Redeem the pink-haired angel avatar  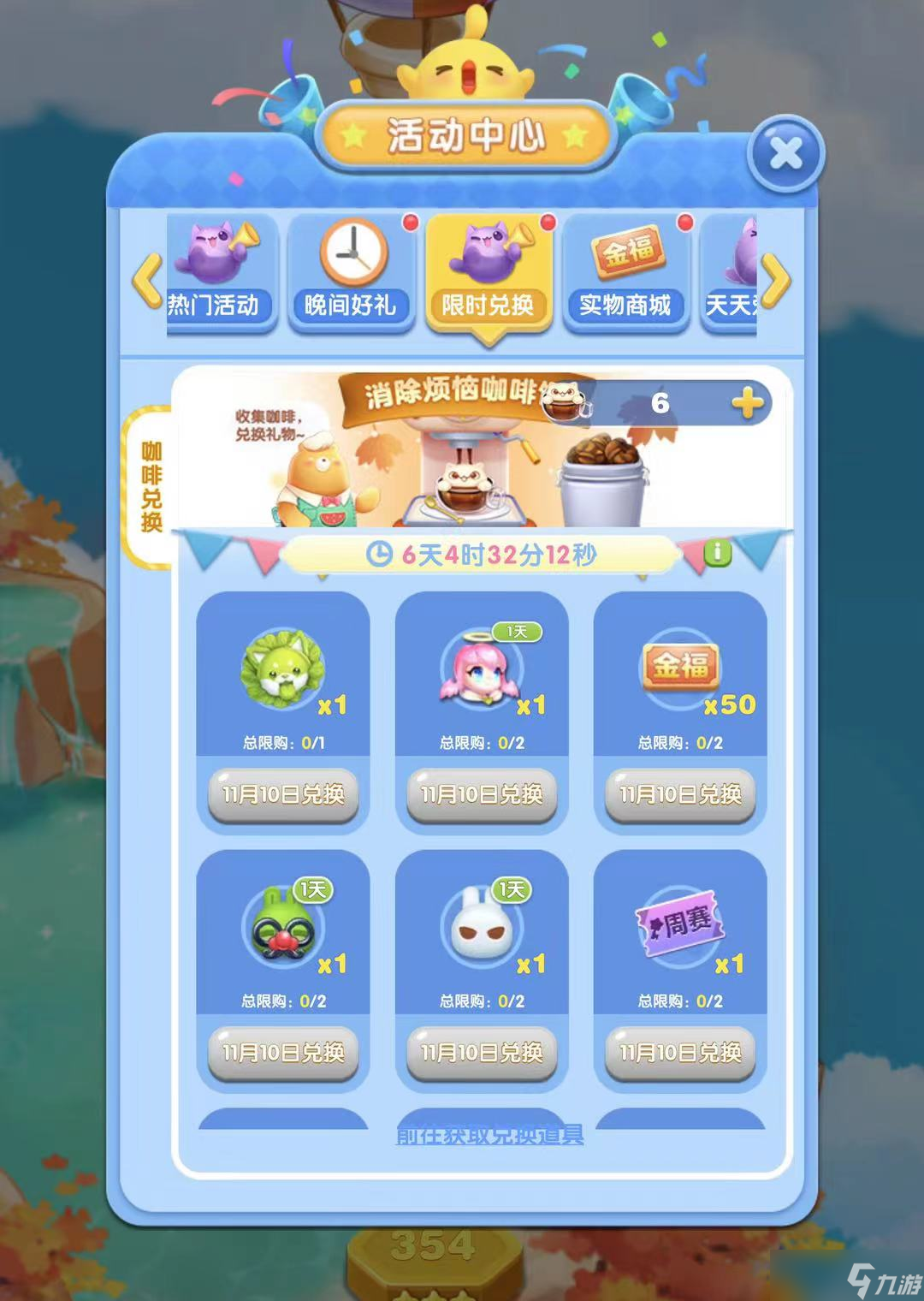coord(482,794)
